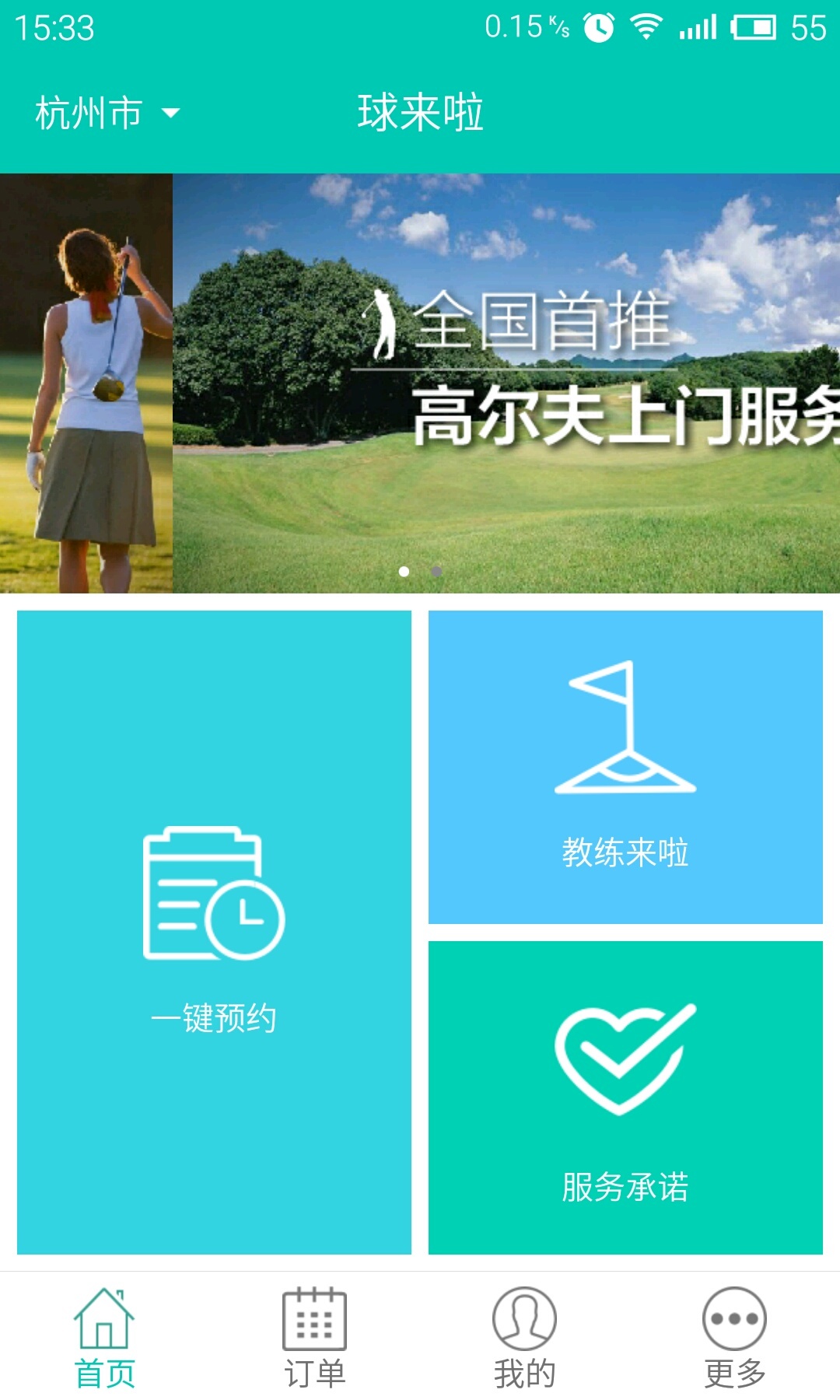Open the 高尔夫上门服务 banner
Screen dimensions: 840x1400
click(x=420, y=383)
